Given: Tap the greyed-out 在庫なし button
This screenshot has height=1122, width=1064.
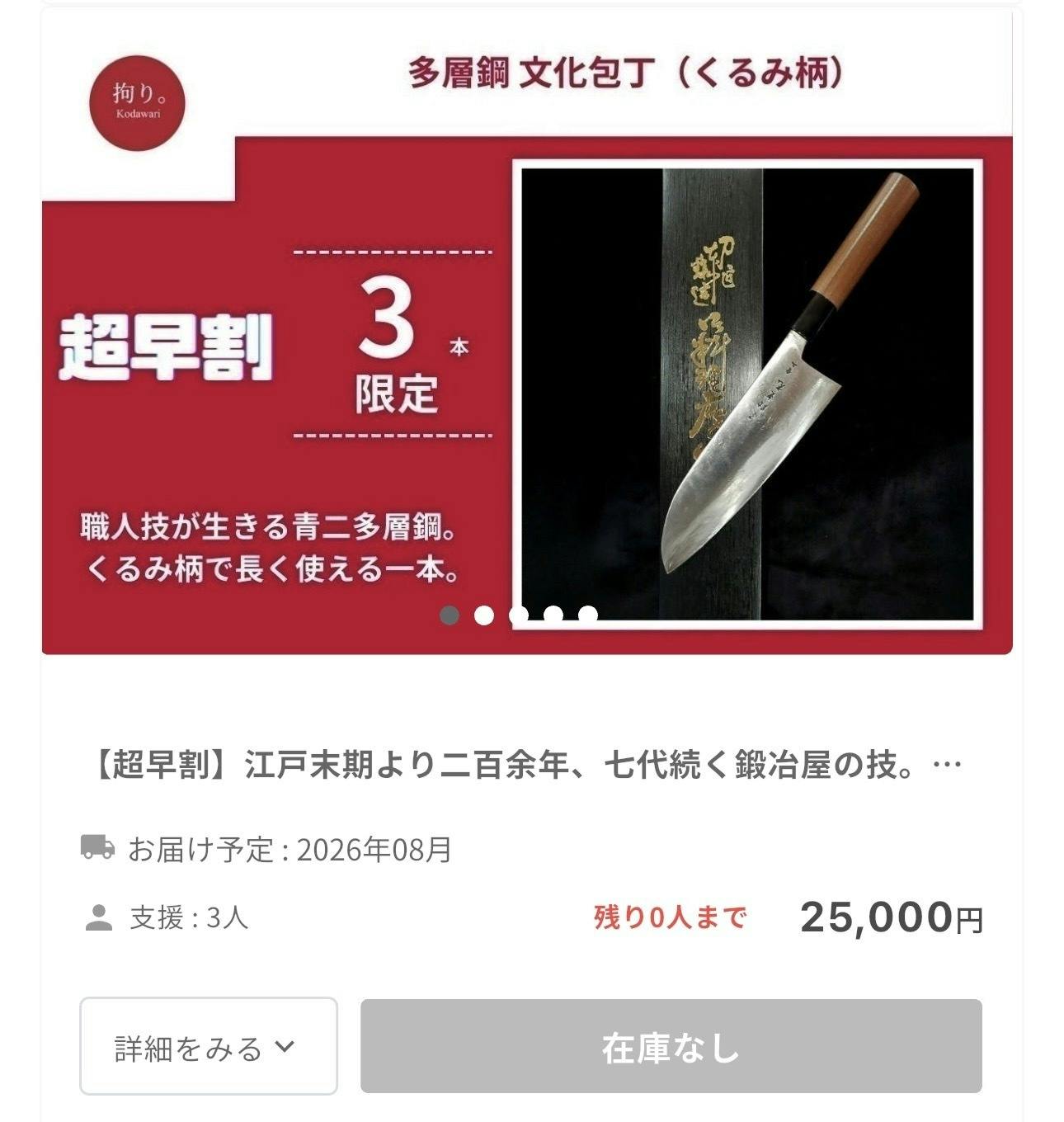Looking at the screenshot, I should [x=671, y=1046].
